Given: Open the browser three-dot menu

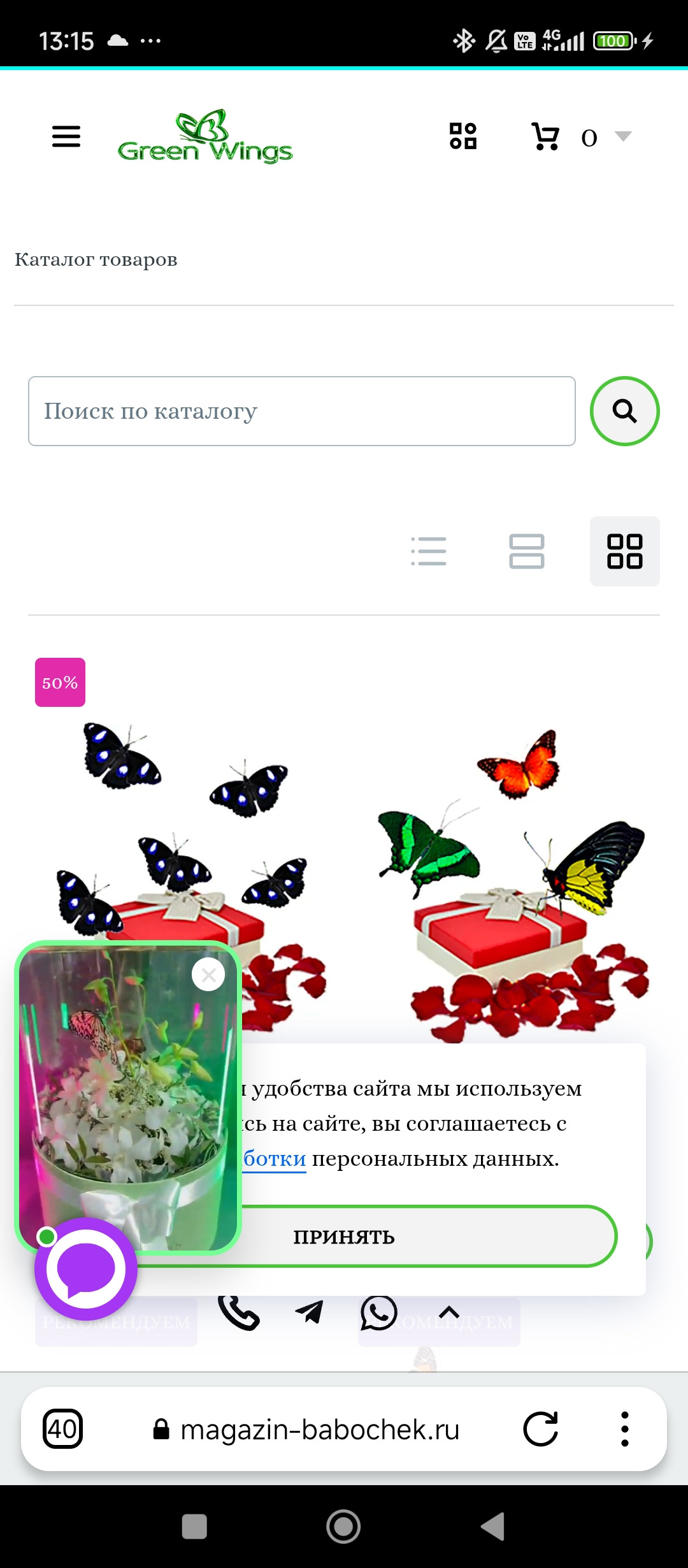Looking at the screenshot, I should coord(624,1429).
